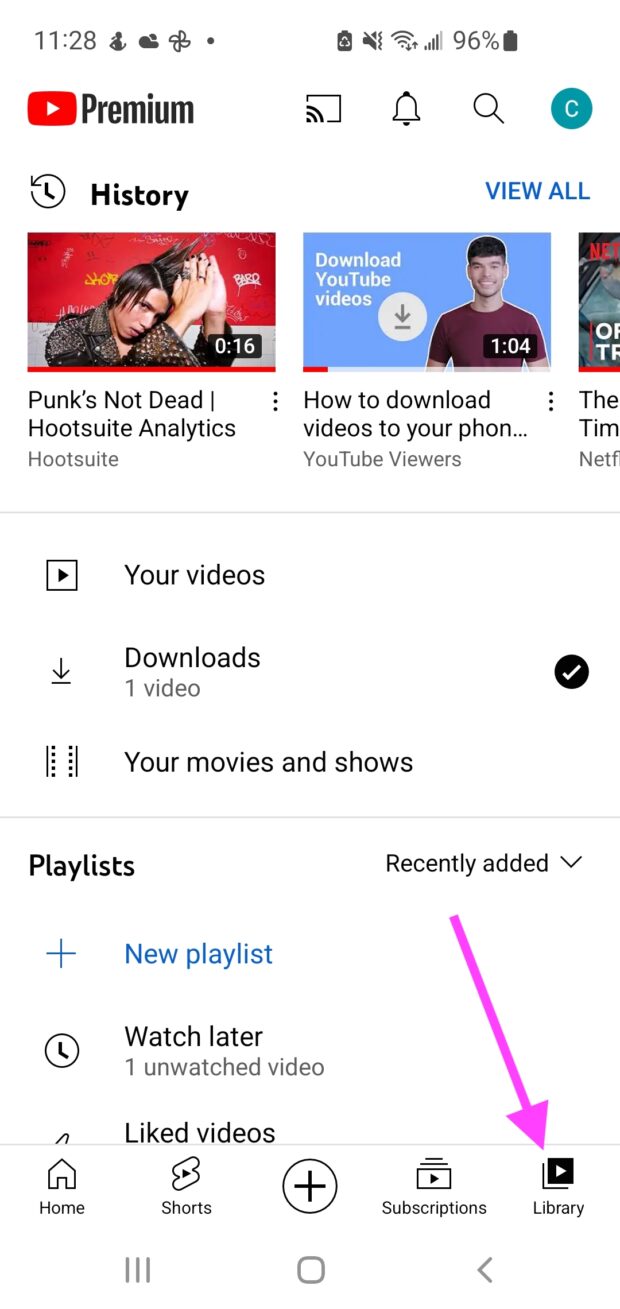
Task: Open the Watch later playlist
Action: coord(193,1050)
